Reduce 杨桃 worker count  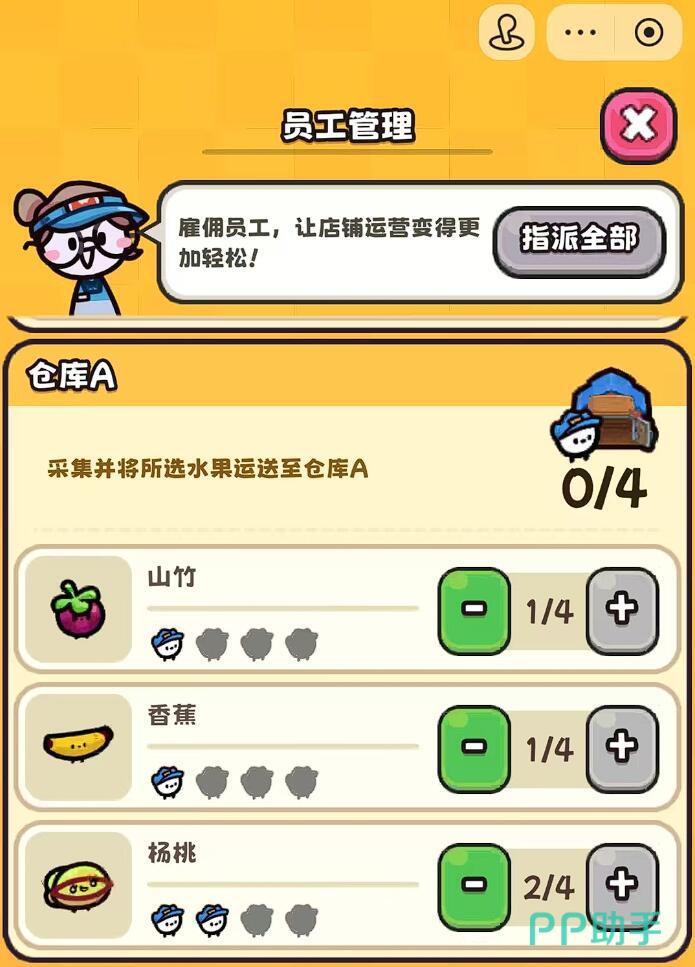(x=474, y=885)
